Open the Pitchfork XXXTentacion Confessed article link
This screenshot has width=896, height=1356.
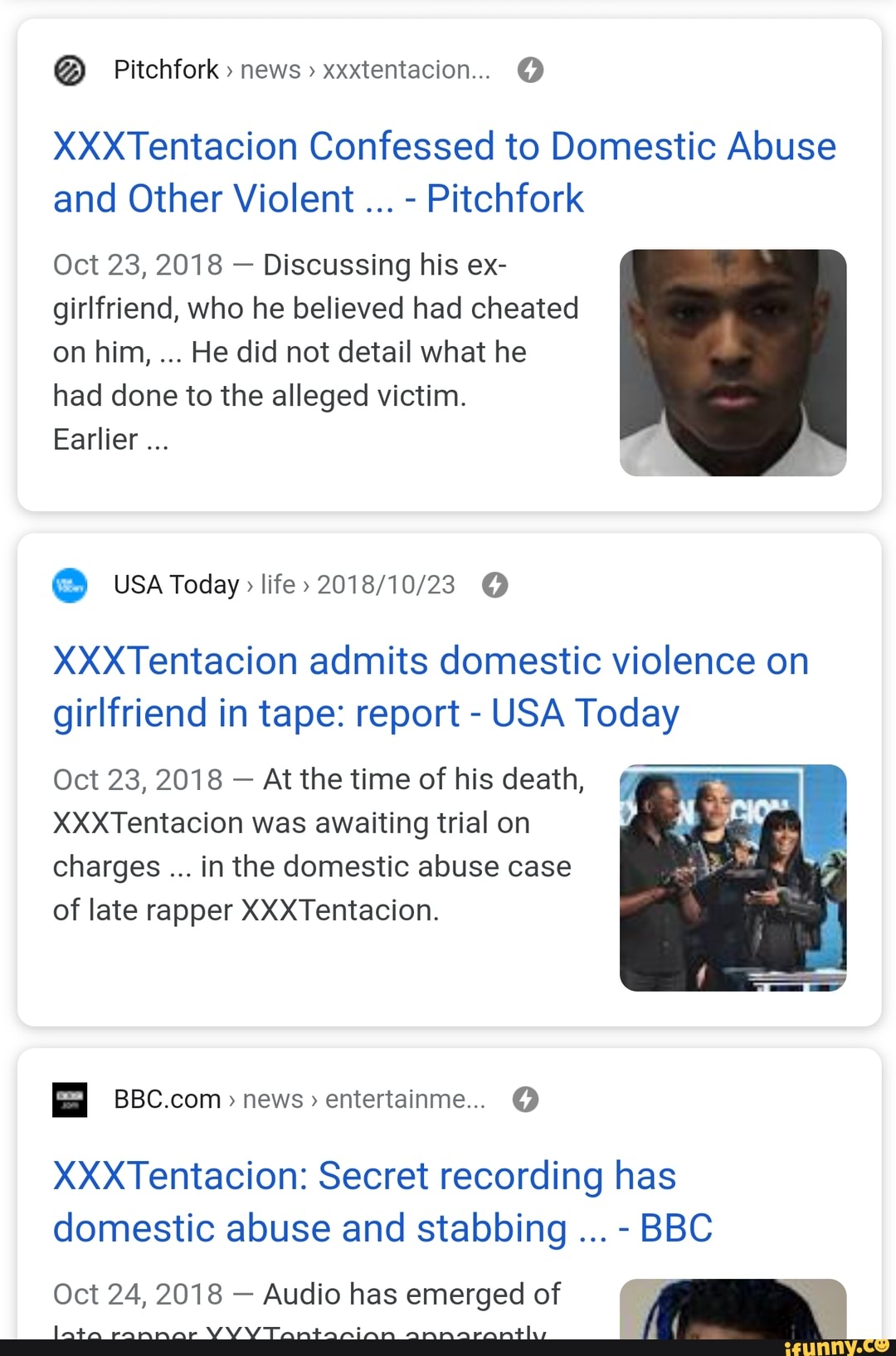(444, 173)
